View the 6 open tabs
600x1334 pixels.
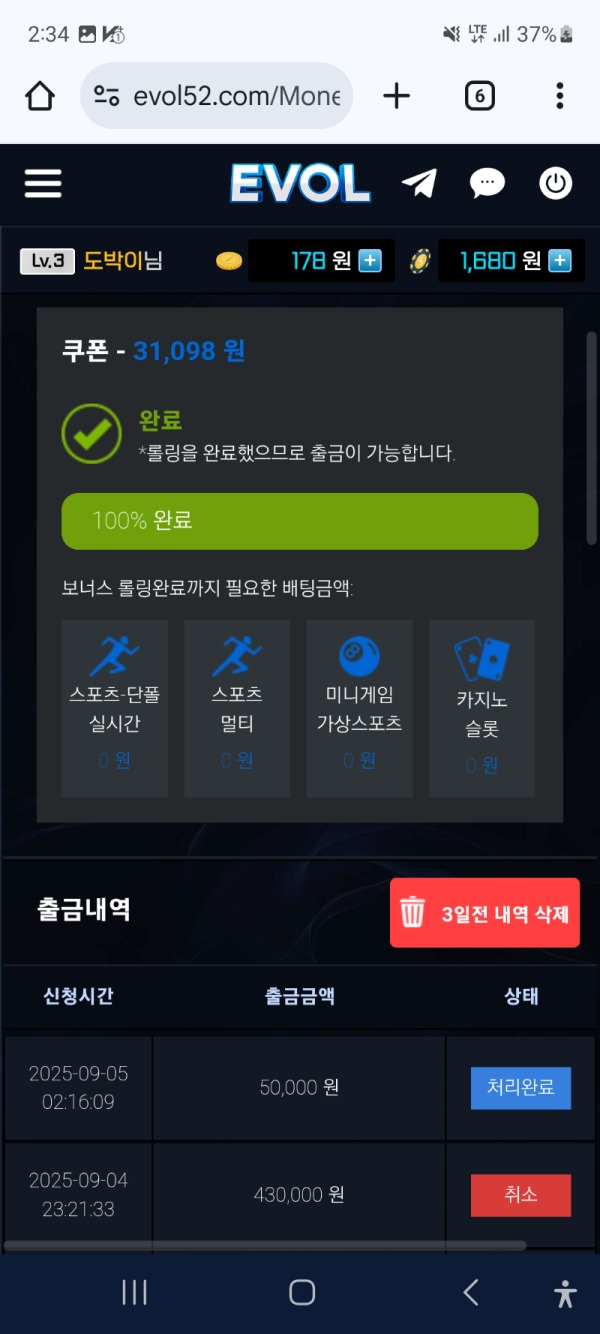[479, 96]
